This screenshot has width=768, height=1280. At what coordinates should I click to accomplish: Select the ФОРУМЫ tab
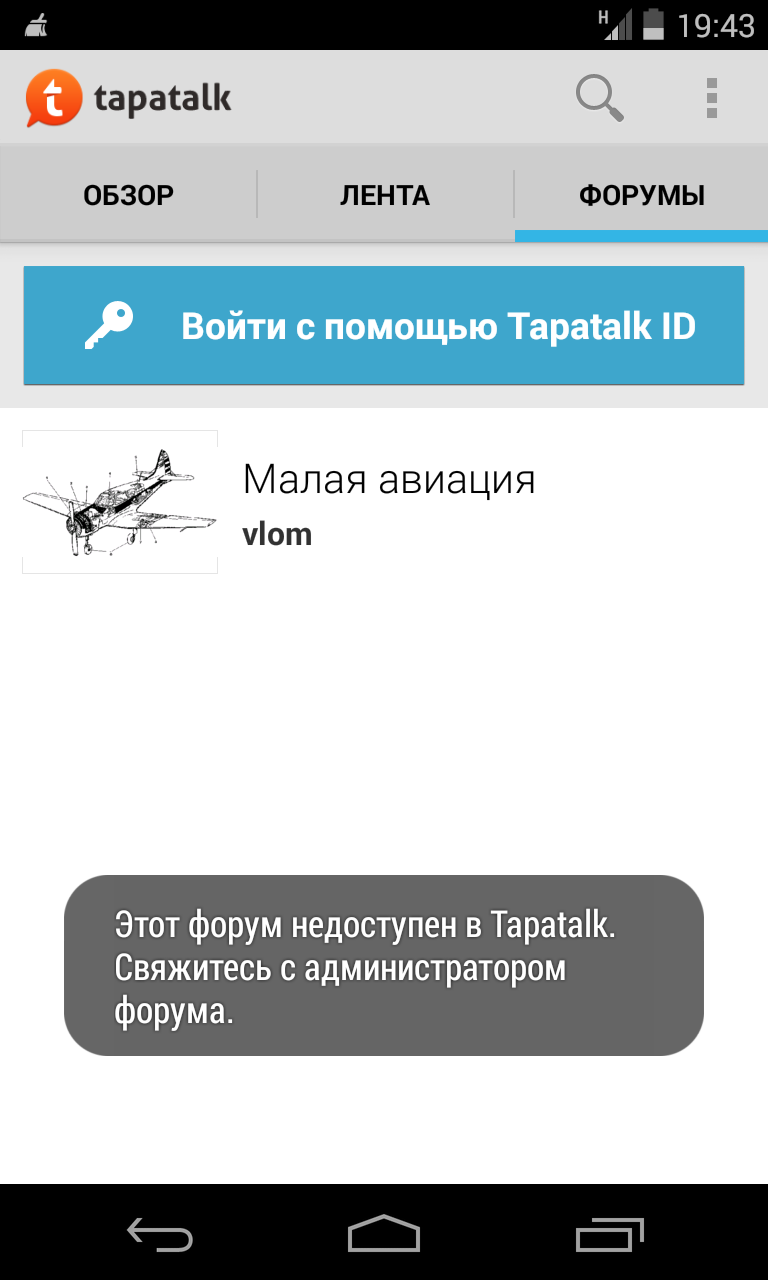[641, 195]
